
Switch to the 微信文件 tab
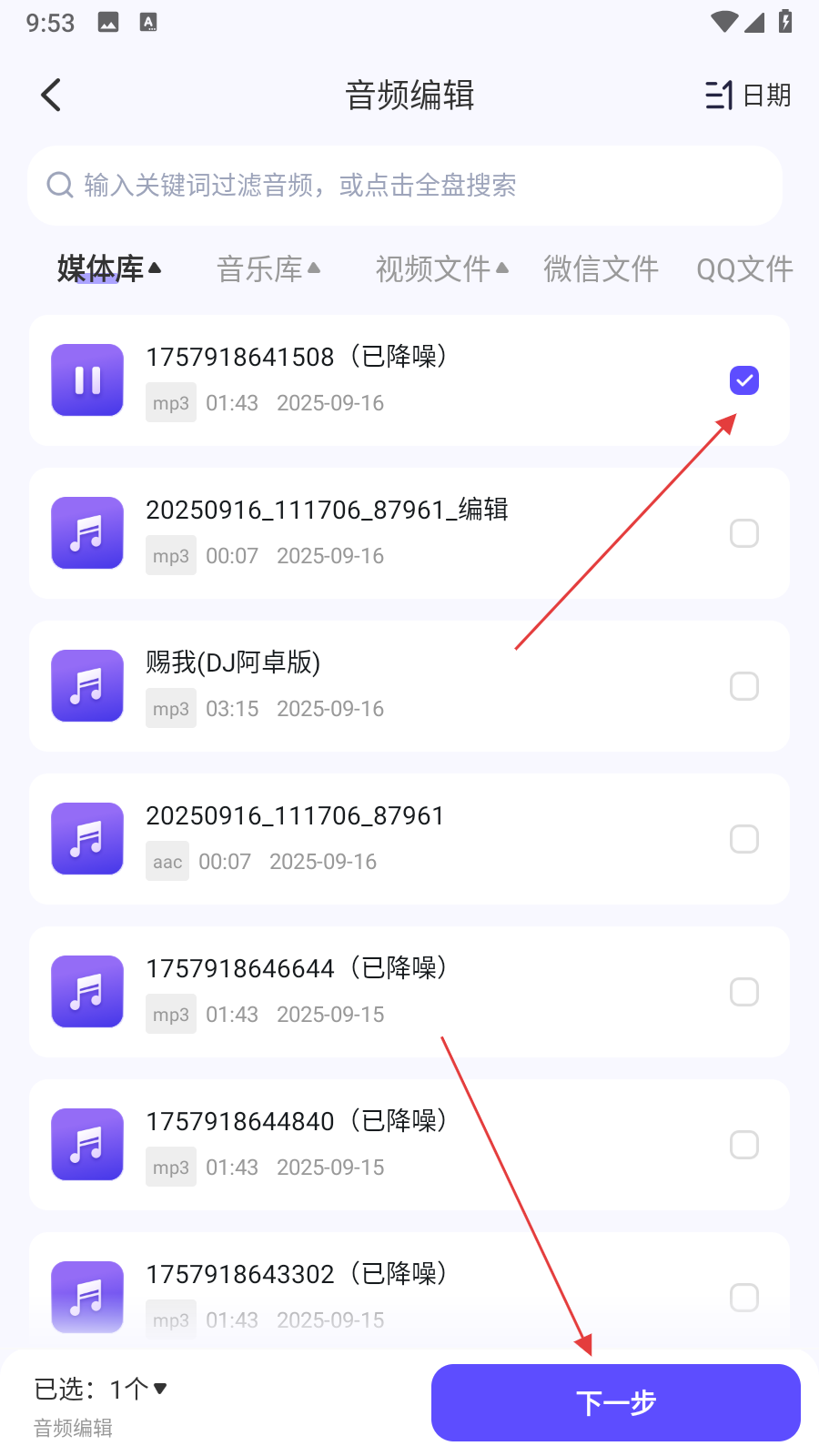point(601,268)
